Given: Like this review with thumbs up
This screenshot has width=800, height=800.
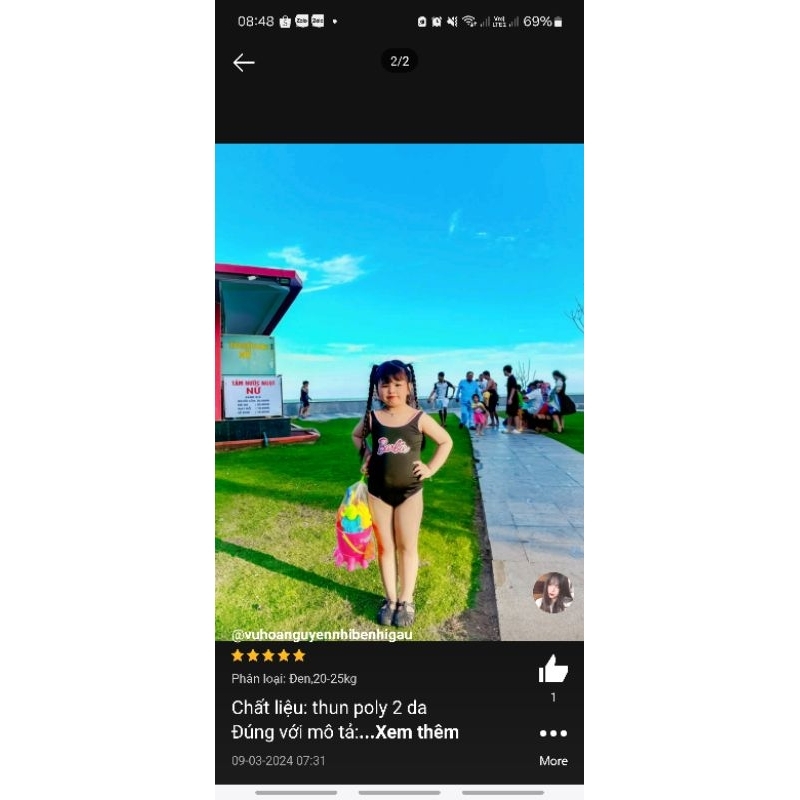Looking at the screenshot, I should 553,670.
